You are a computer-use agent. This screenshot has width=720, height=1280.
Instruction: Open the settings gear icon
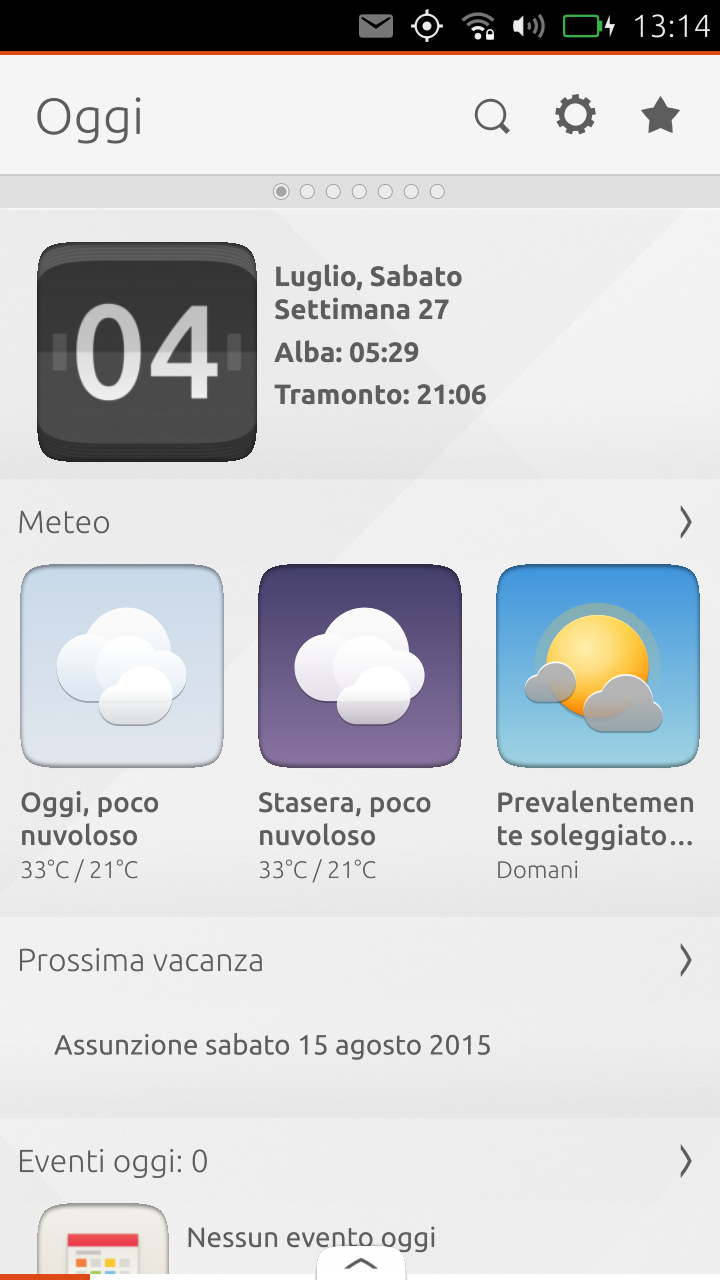point(575,116)
